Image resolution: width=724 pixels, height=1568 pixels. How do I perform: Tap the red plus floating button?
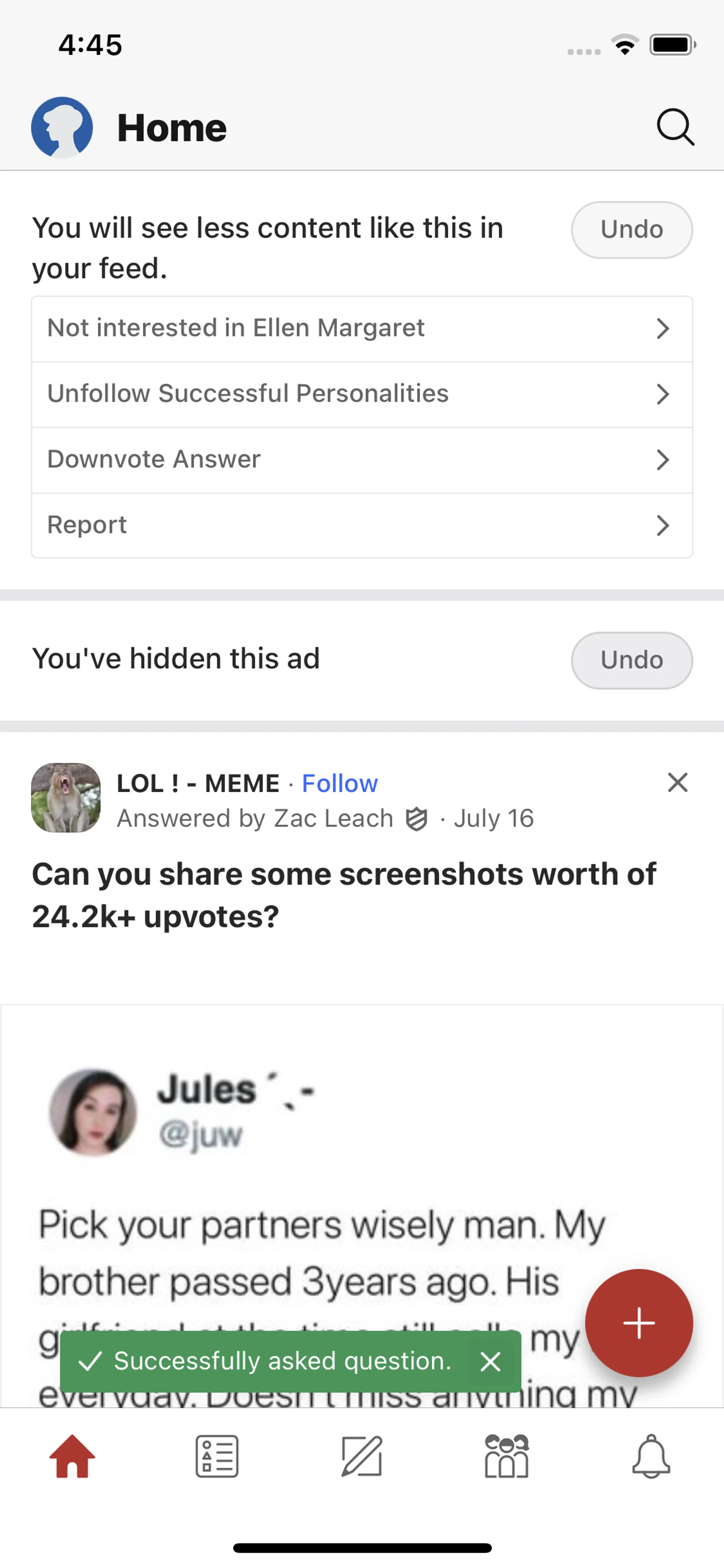[x=638, y=1323]
